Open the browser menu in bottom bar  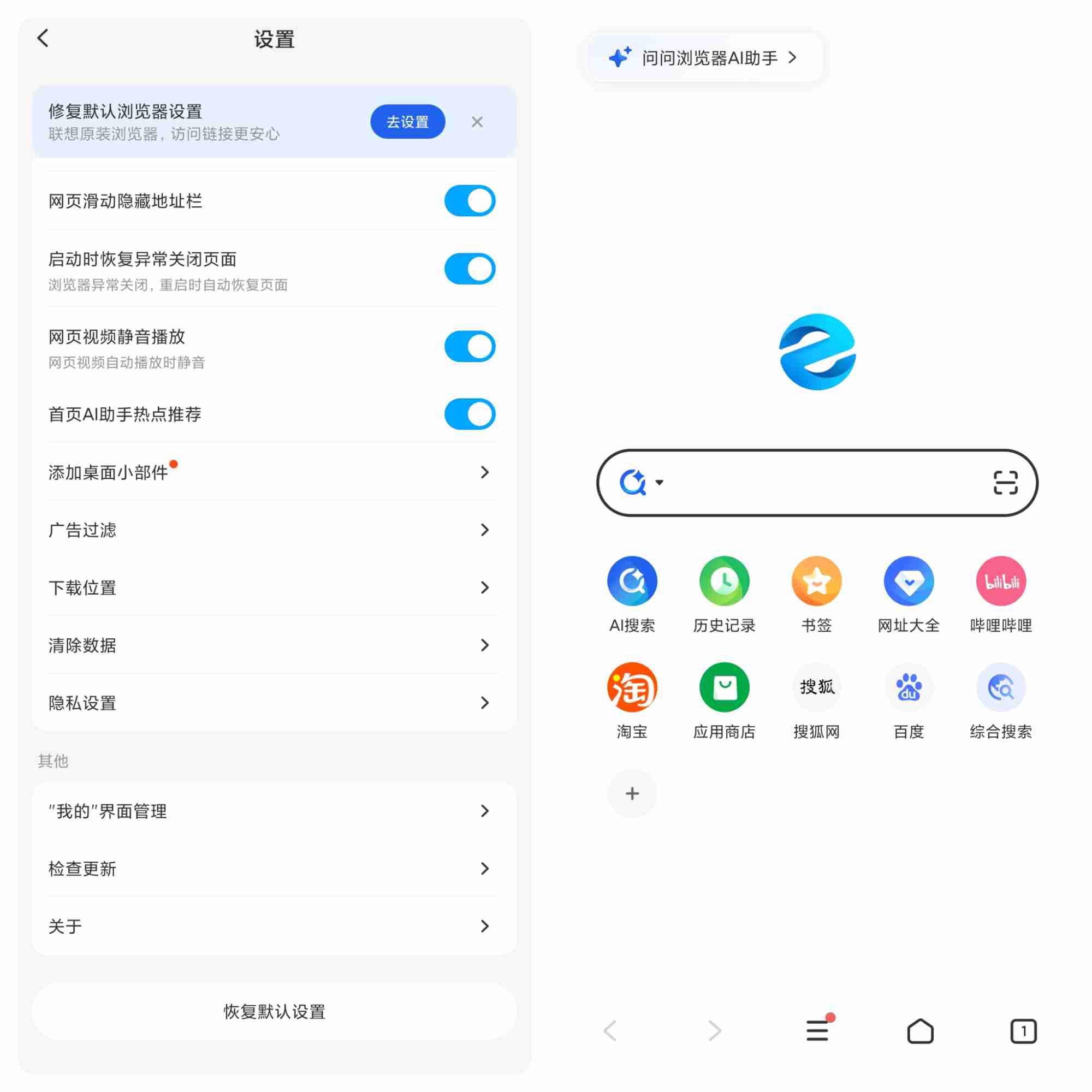817,1030
